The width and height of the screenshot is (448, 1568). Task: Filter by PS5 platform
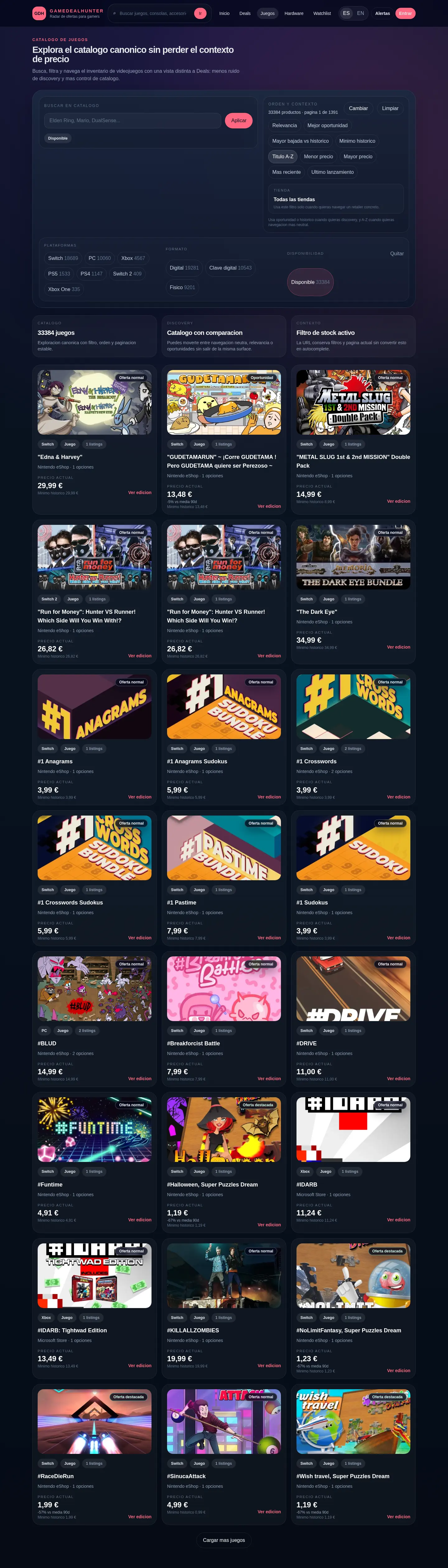pyautogui.click(x=59, y=274)
